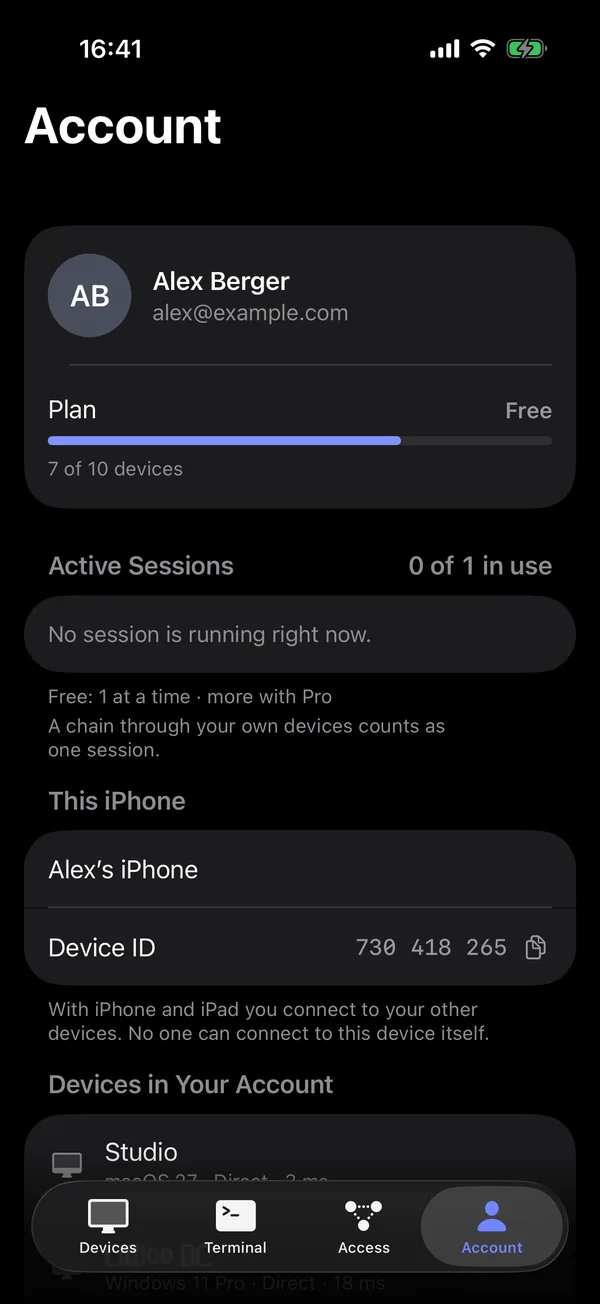Copy the Device ID number

[x=536, y=947]
